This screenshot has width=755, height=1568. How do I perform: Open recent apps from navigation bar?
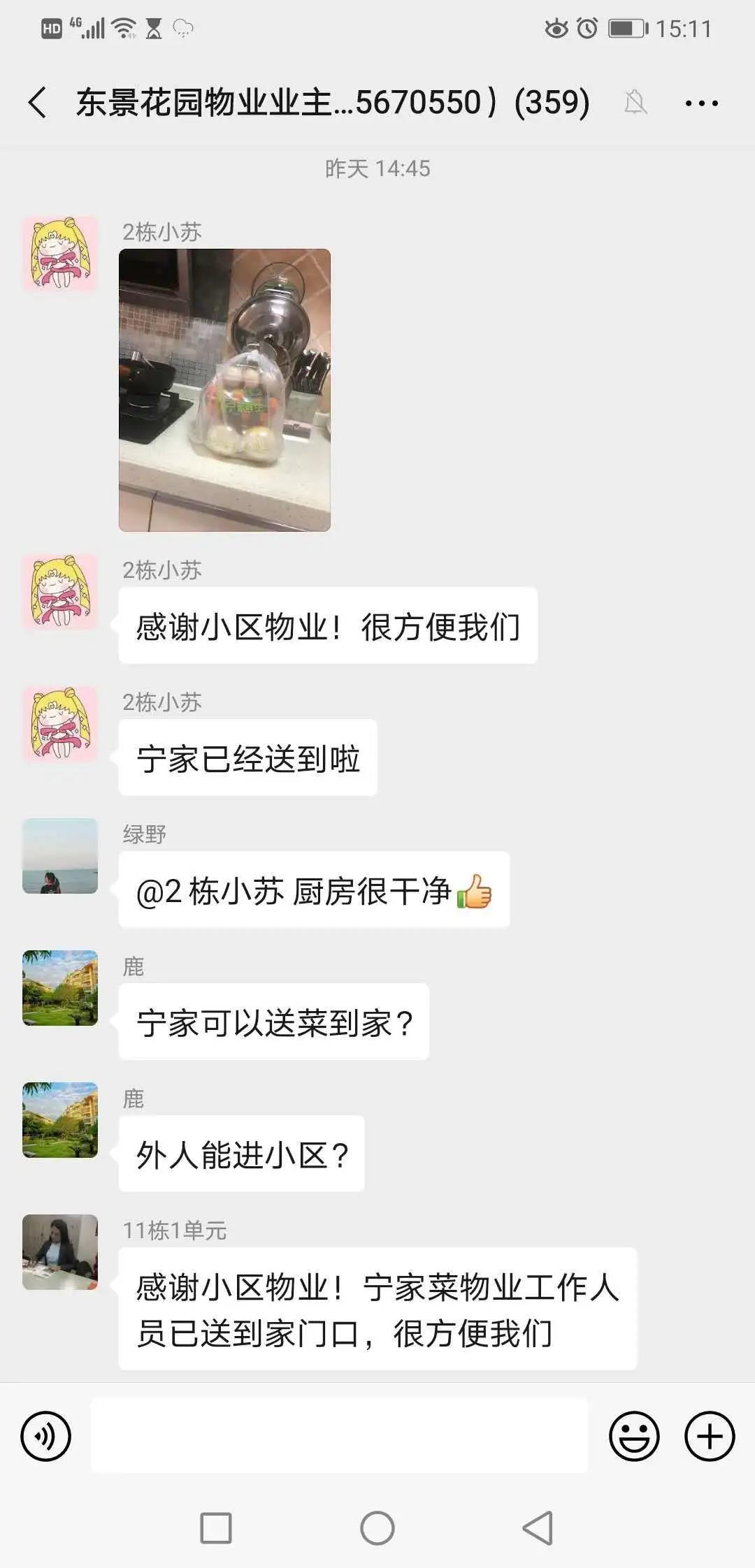pos(216,1528)
